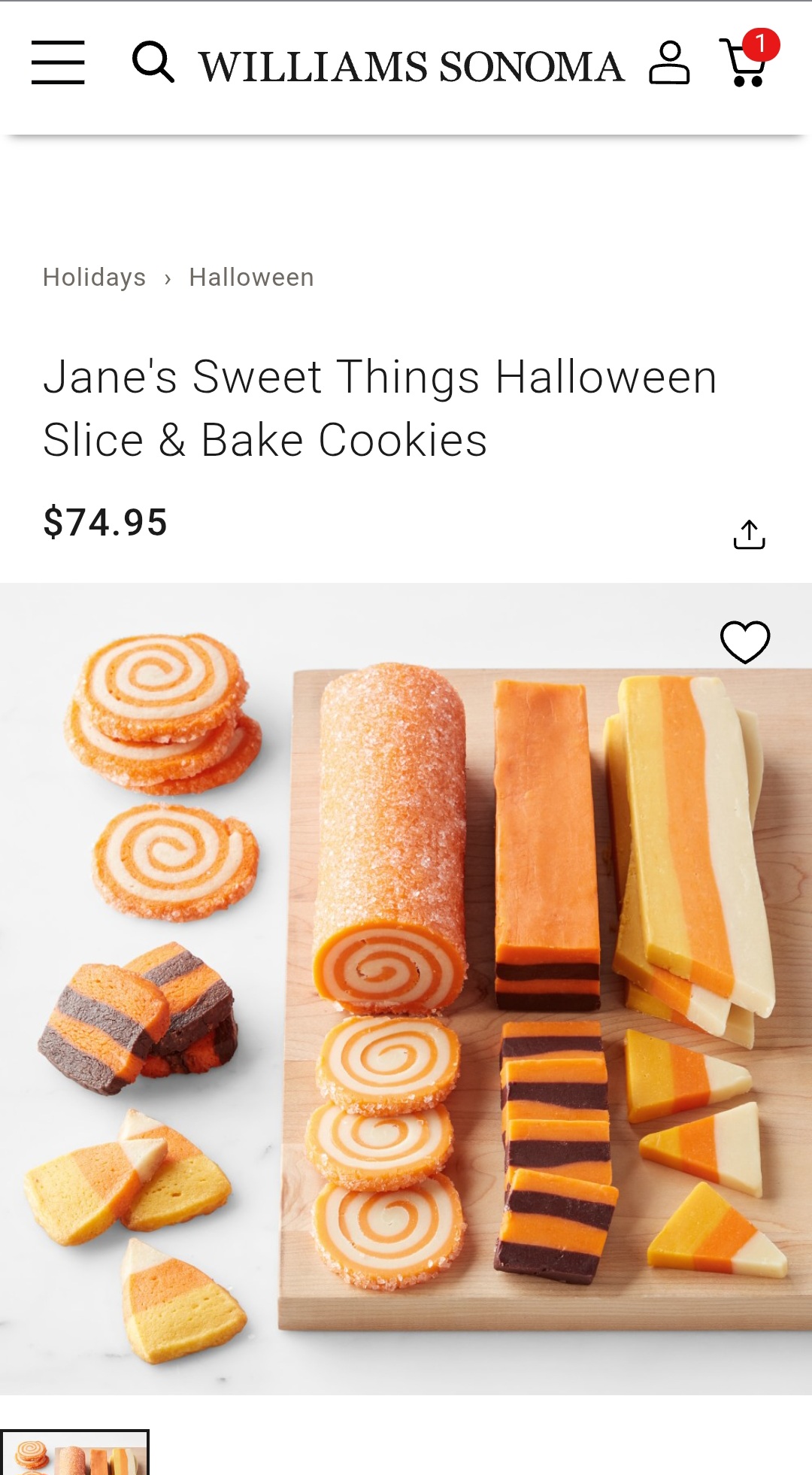Open the account profile icon
The image size is (812, 1475).
[669, 63]
